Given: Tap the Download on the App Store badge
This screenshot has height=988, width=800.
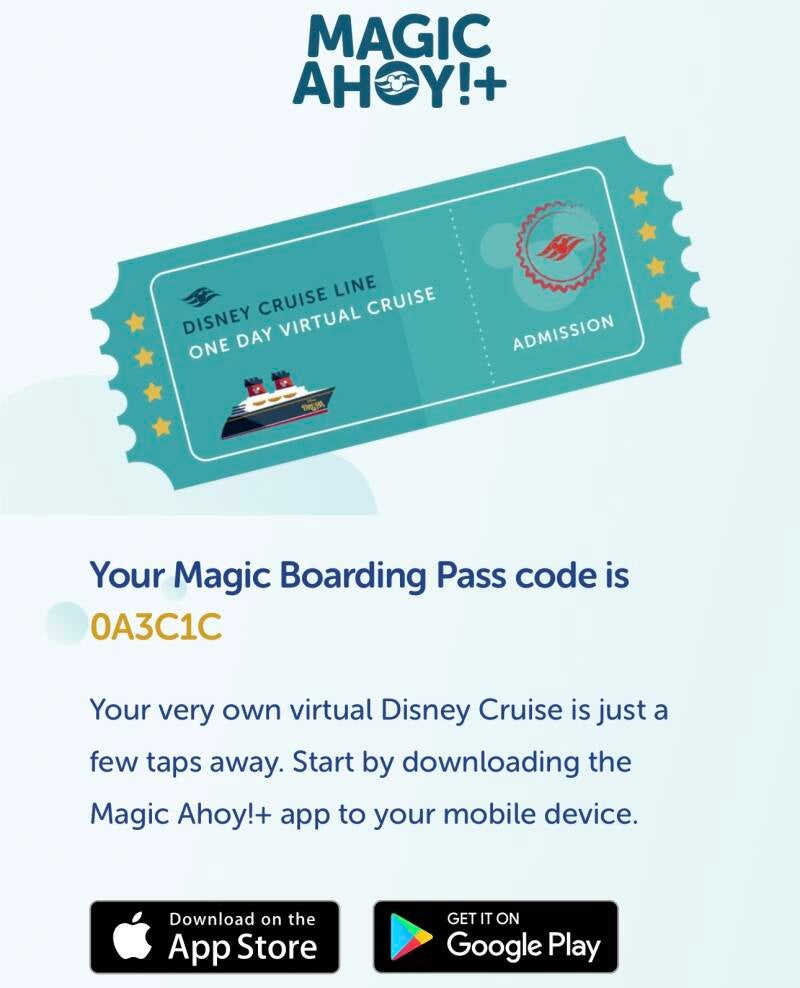Looking at the screenshot, I should point(214,937).
